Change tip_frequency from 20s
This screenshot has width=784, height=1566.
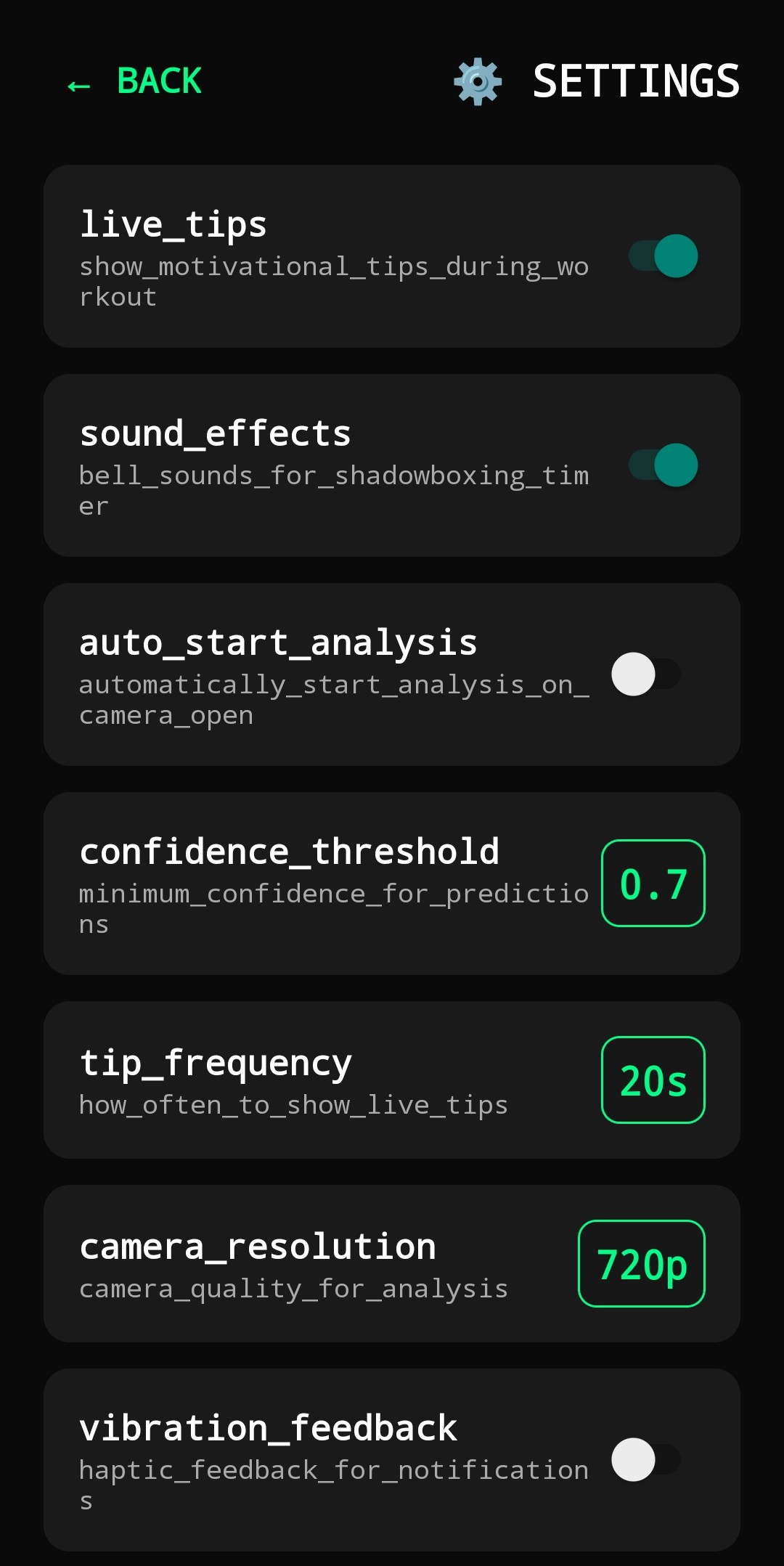653,1080
